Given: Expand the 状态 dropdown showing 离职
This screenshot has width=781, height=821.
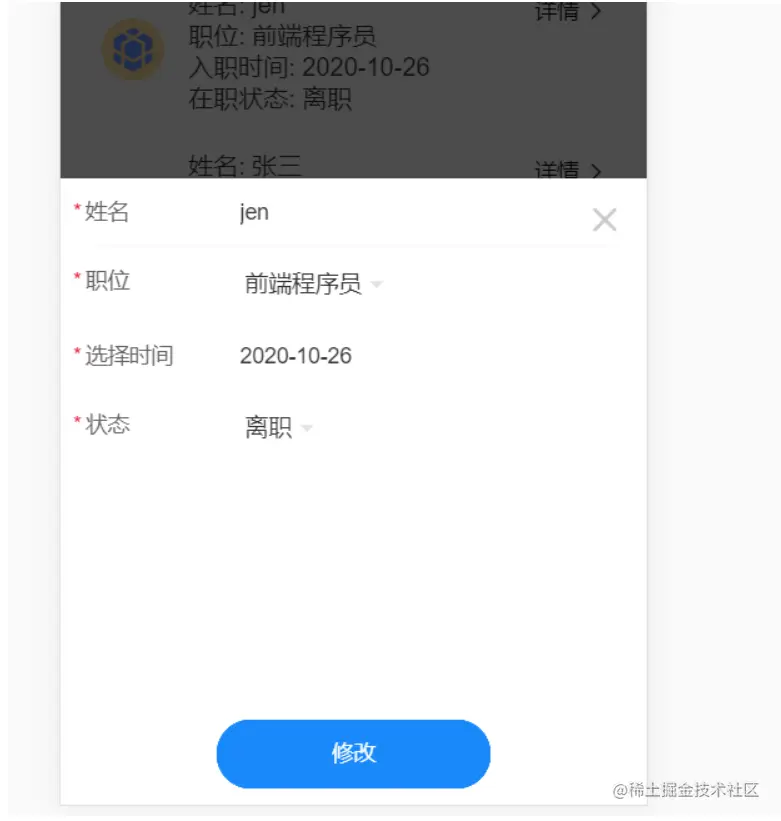Looking at the screenshot, I should tap(279, 428).
